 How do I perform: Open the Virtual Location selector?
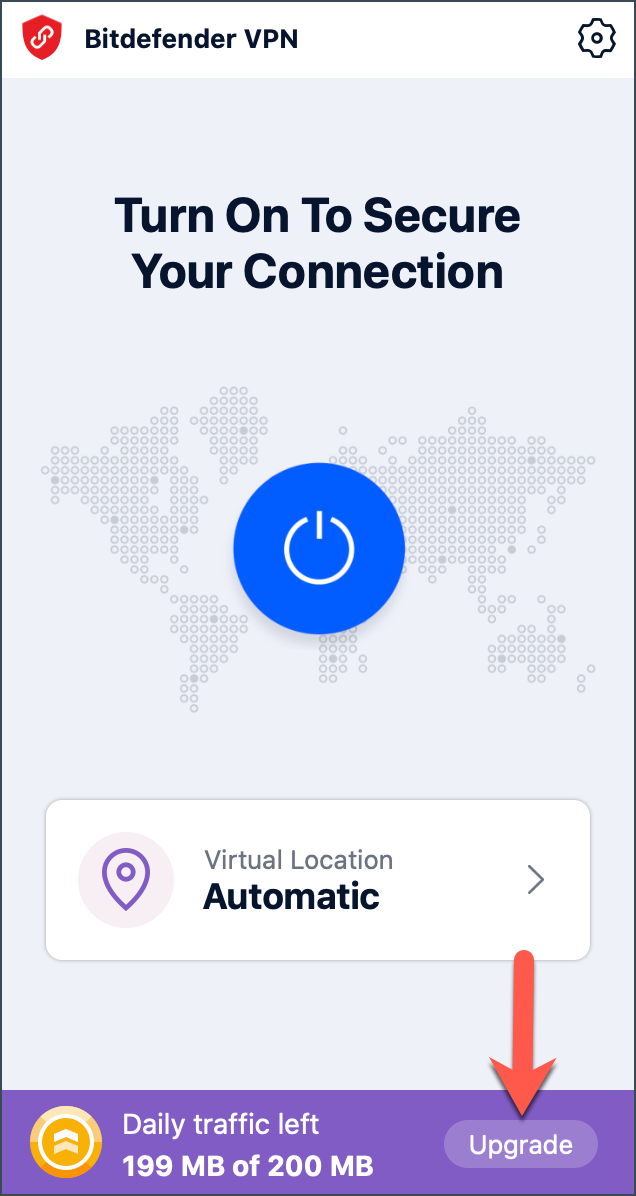pos(318,879)
